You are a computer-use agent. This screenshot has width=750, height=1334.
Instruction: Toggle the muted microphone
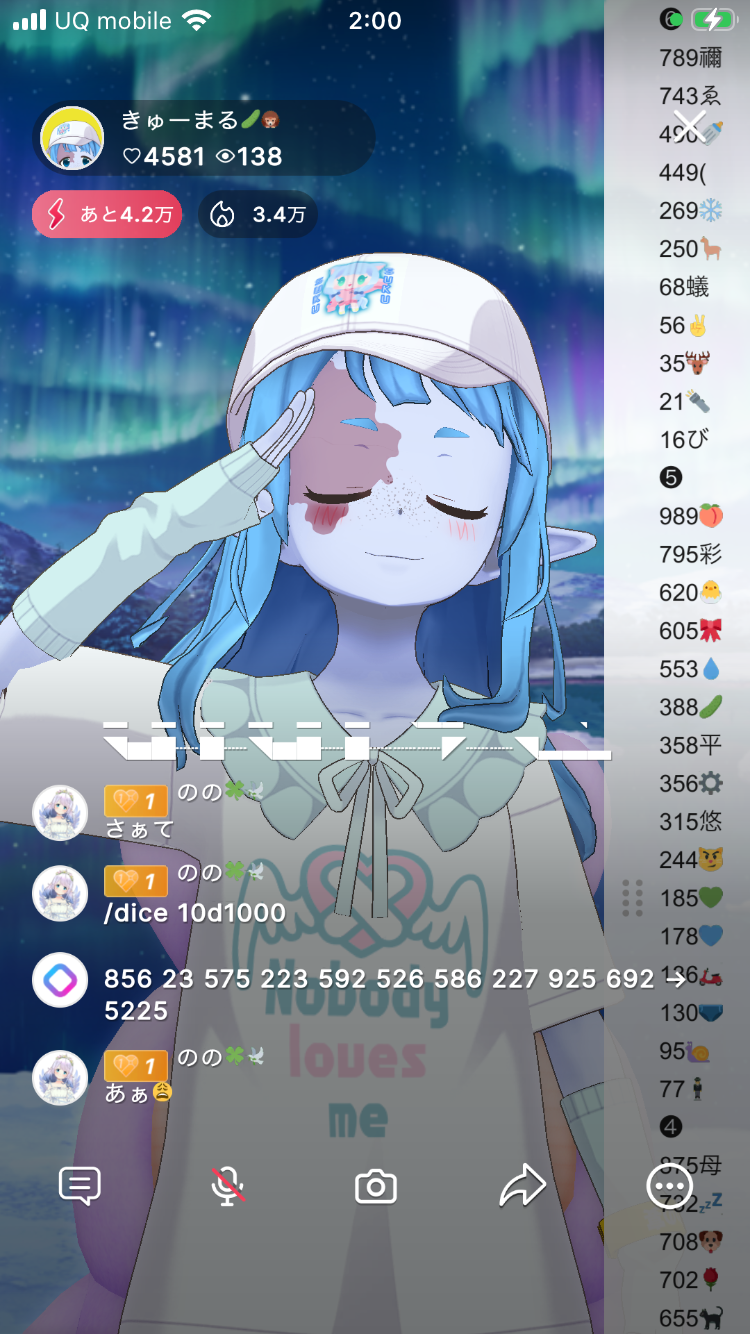[228, 1186]
